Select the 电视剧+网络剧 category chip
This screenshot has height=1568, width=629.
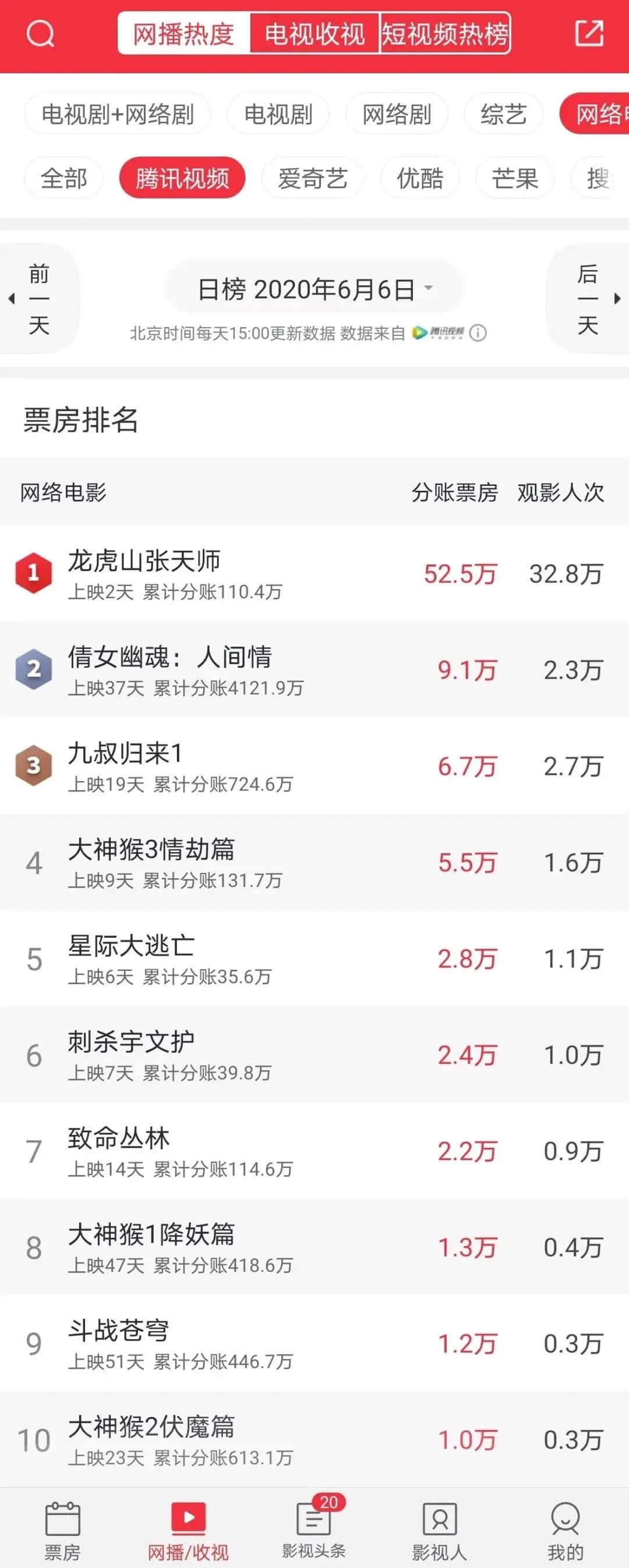pyautogui.click(x=118, y=114)
